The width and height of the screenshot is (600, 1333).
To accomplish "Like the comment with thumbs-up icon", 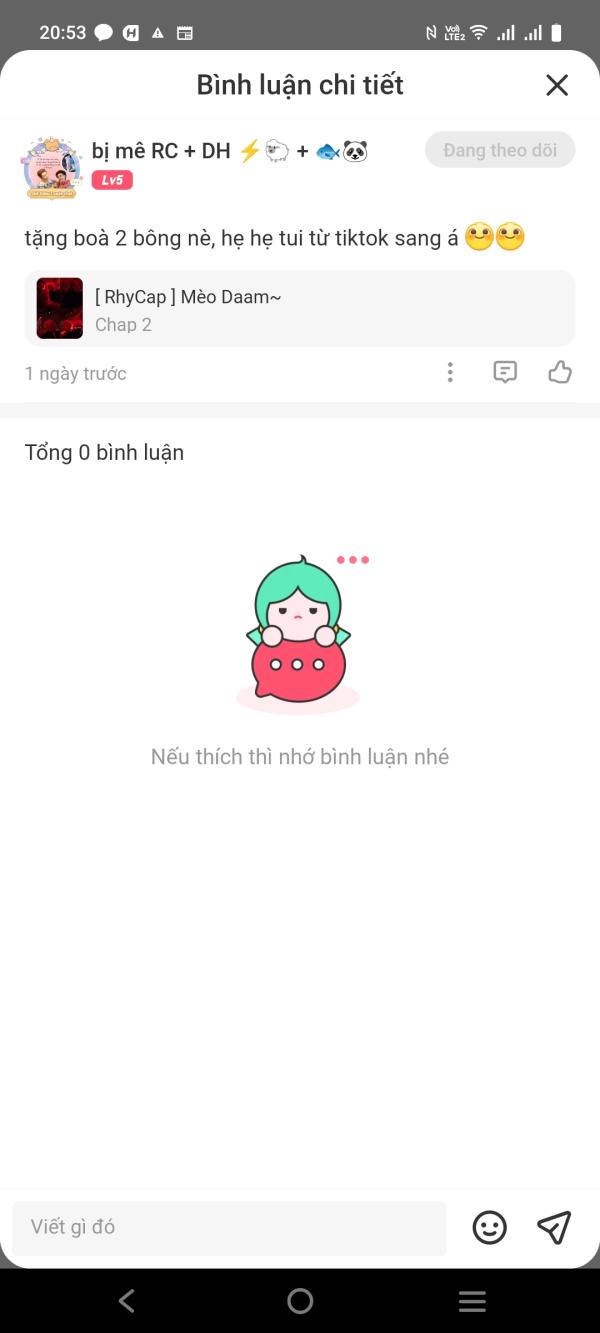I will [x=560, y=373].
